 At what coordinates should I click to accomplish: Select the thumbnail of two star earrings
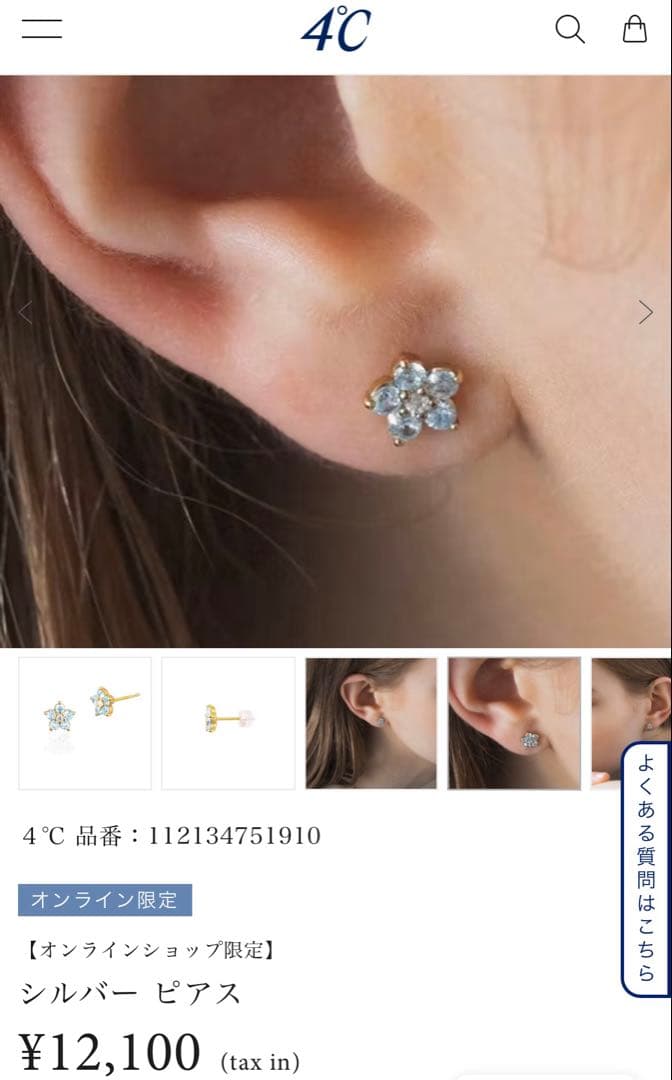click(x=85, y=723)
